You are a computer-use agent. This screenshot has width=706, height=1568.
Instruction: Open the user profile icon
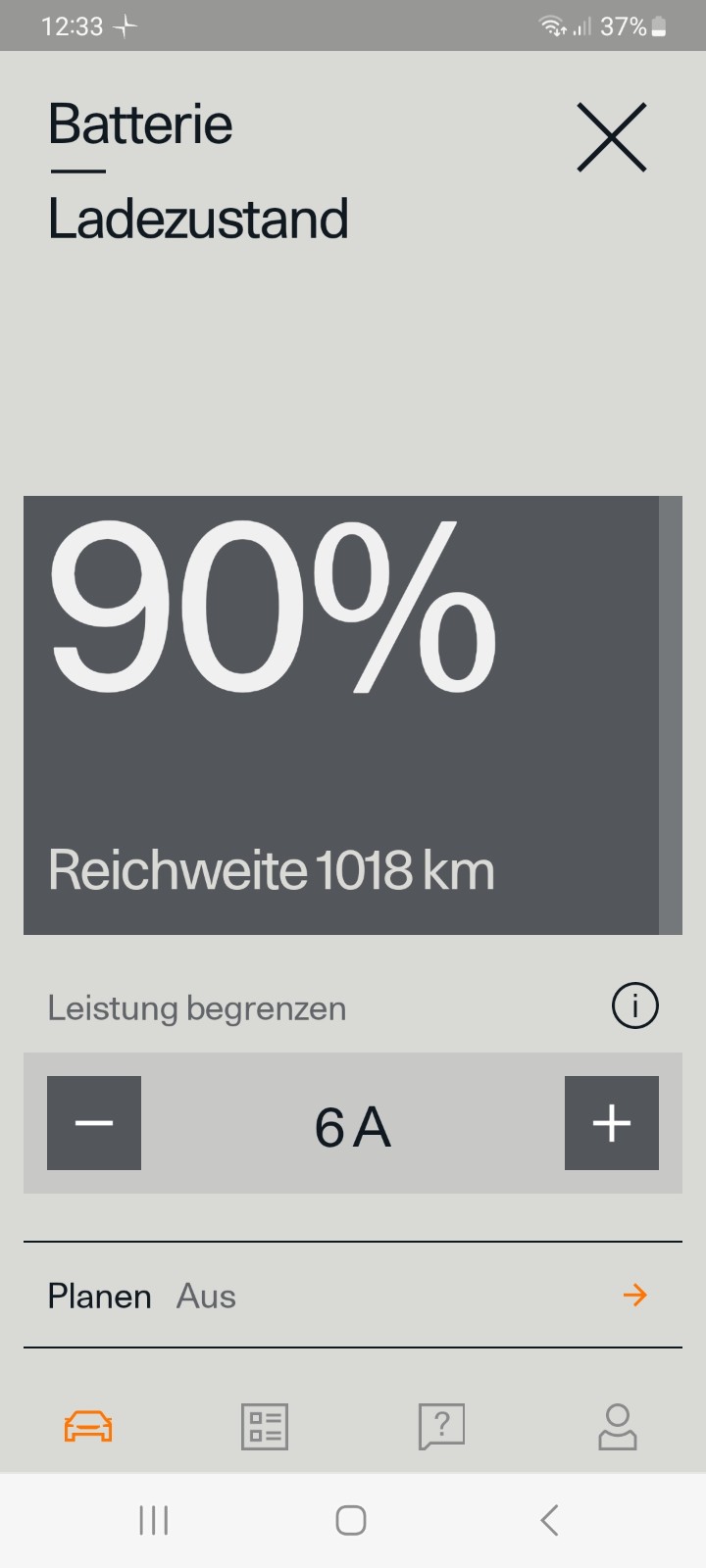[x=617, y=1427]
